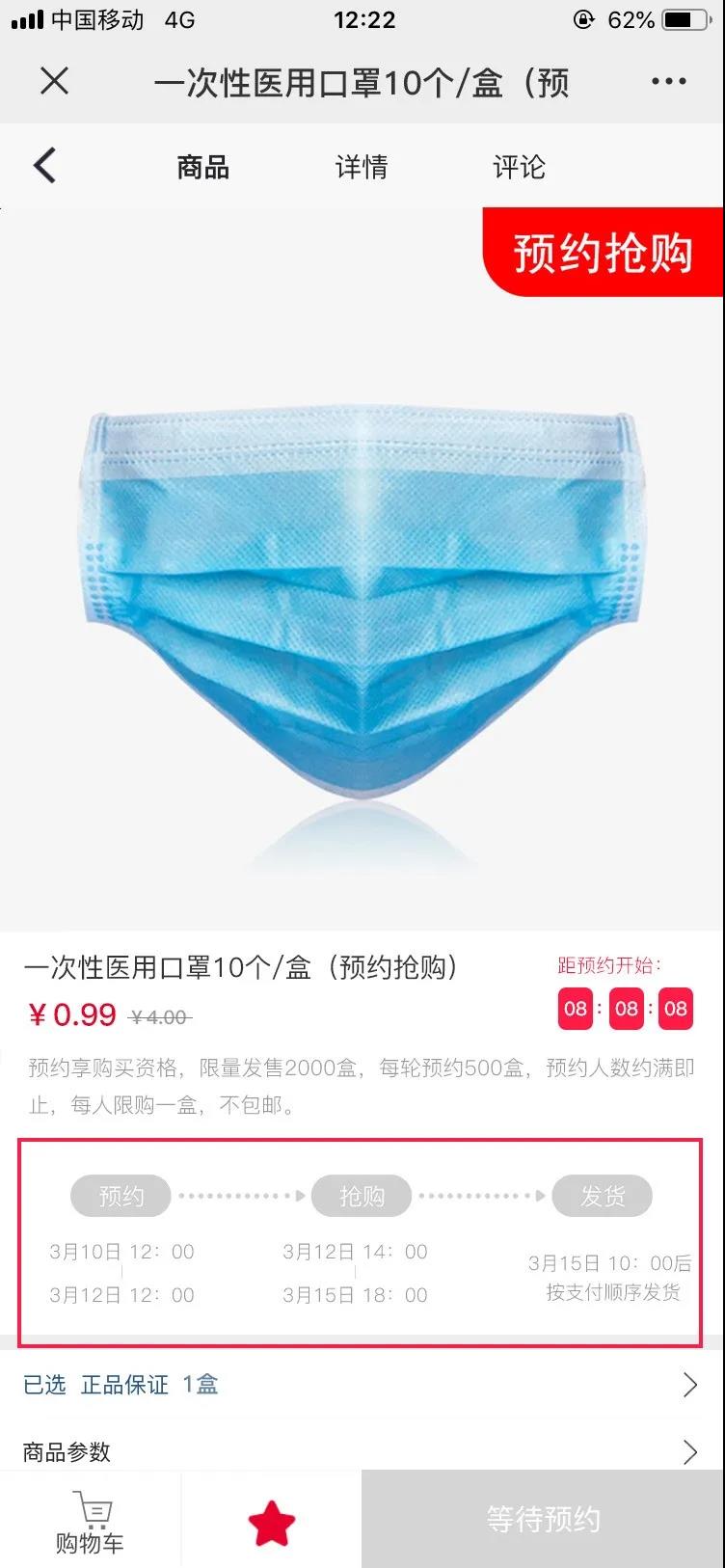Close the page with the X icon
Image resolution: width=725 pixels, height=1568 pixels.
(54, 82)
